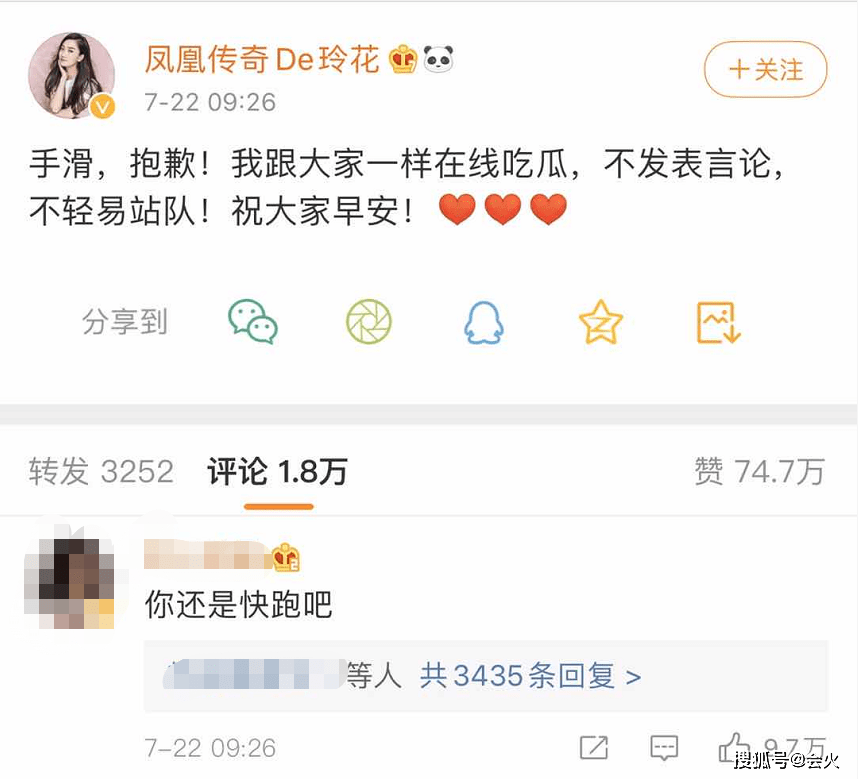Switch to the 赞 74.7万 tab

(x=759, y=471)
